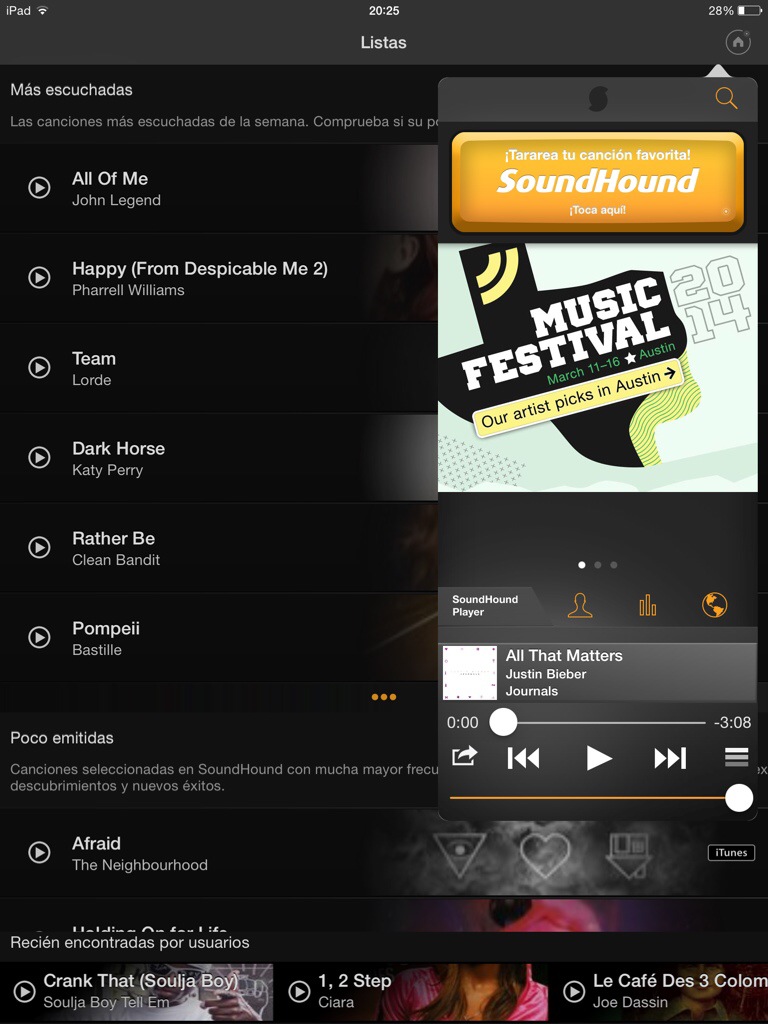Tap the iTunes button beside Afraid
This screenshot has height=1024, width=768.
731,853
